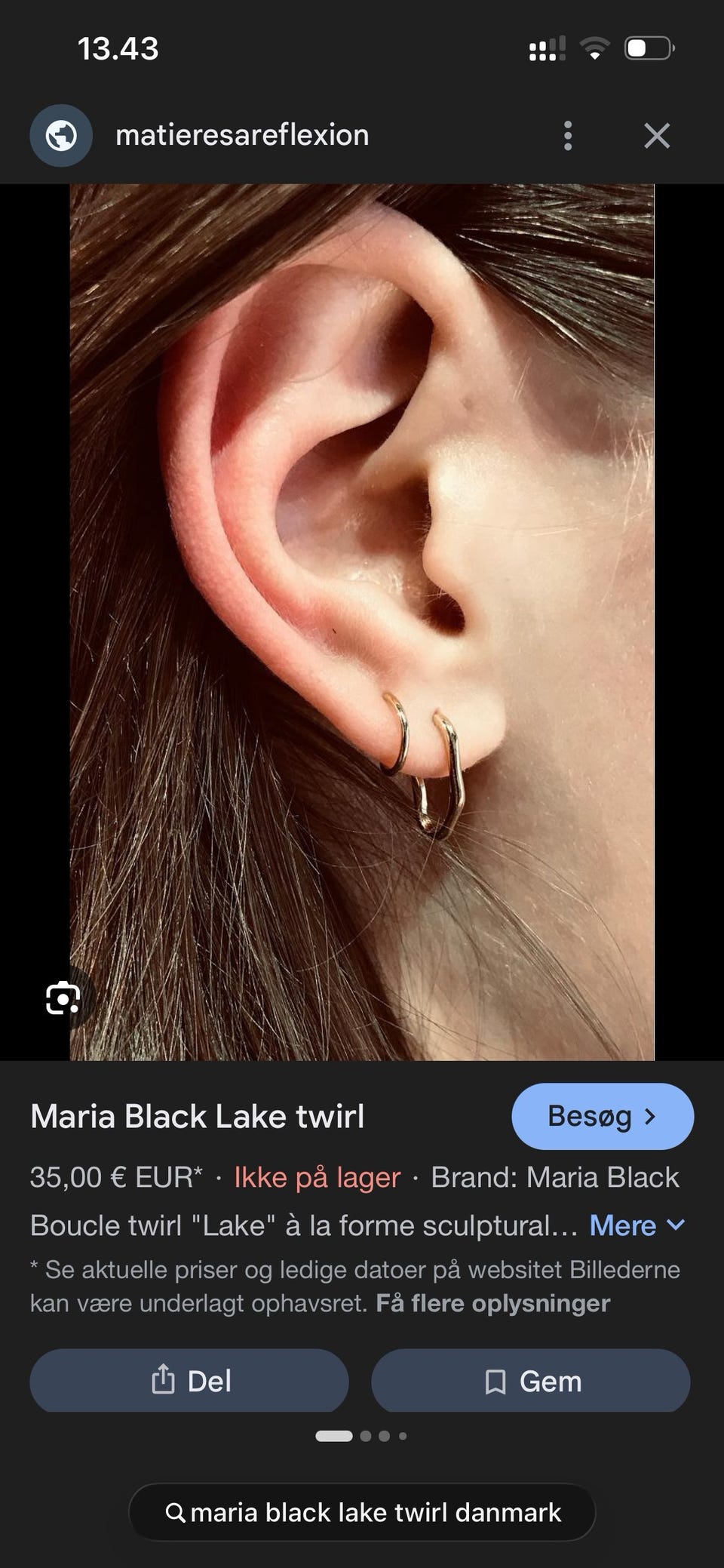Open the three-dot overflow menu

tap(568, 136)
